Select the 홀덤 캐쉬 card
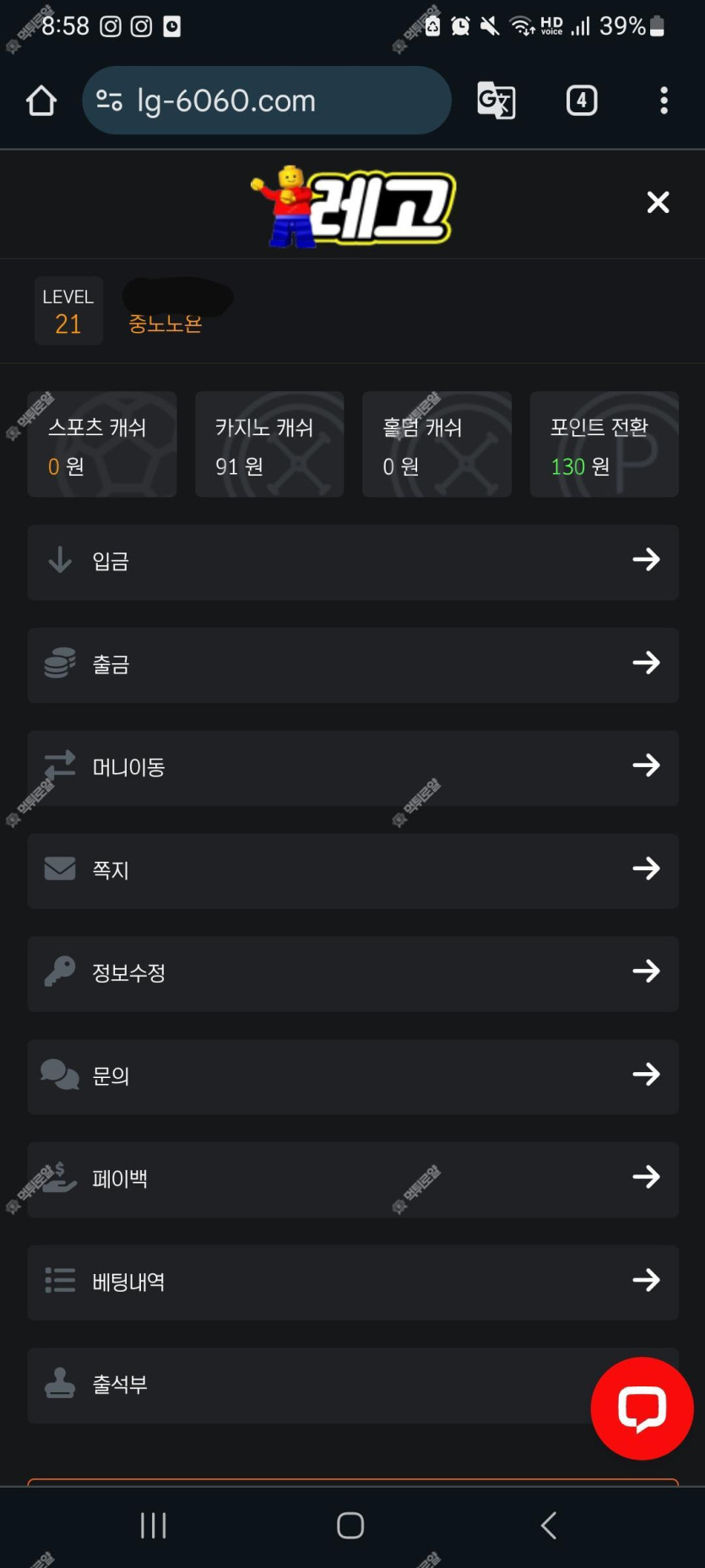The width and height of the screenshot is (705, 1568). 437,444
